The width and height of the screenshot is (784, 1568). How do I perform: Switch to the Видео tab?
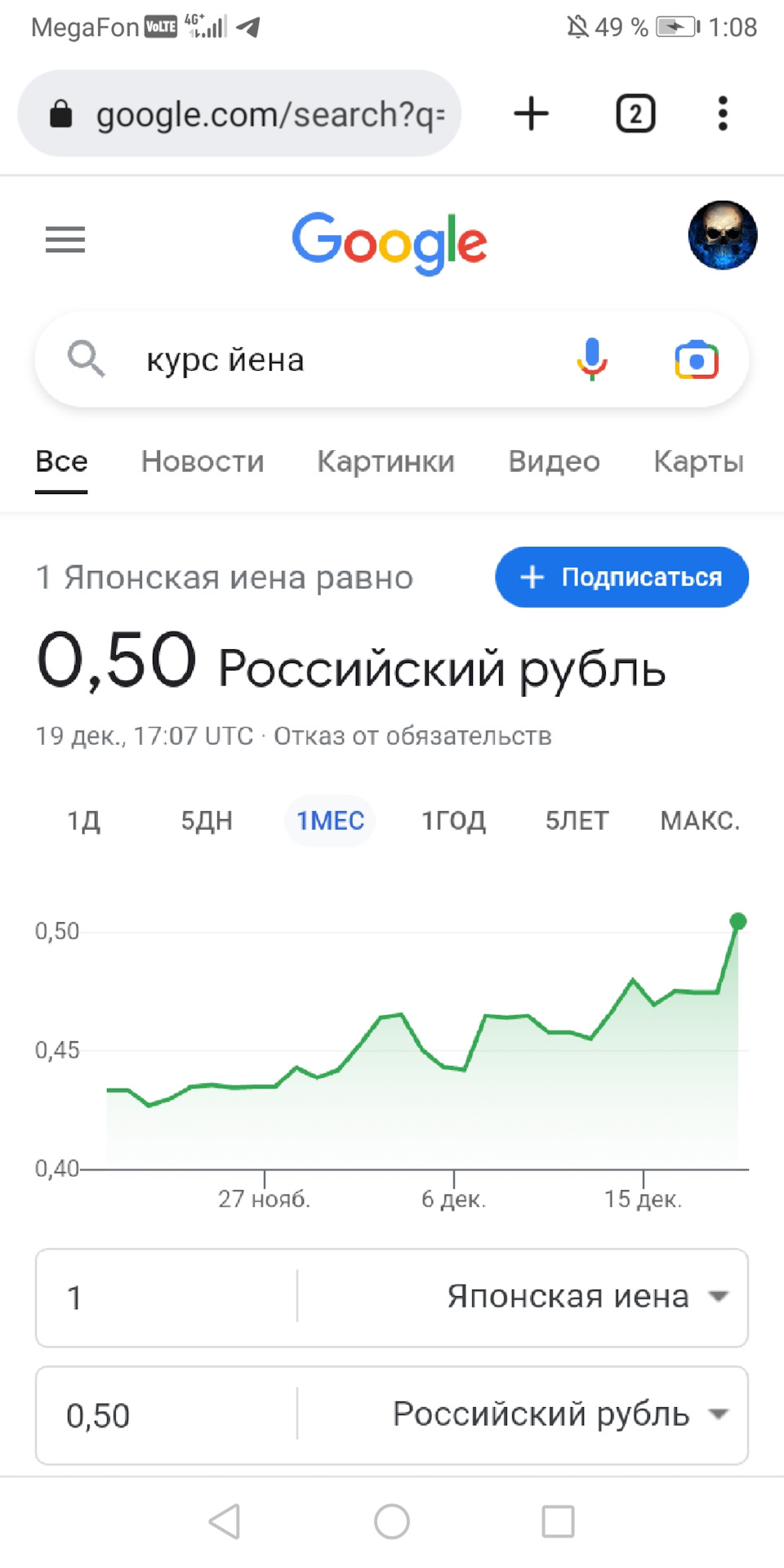click(554, 461)
